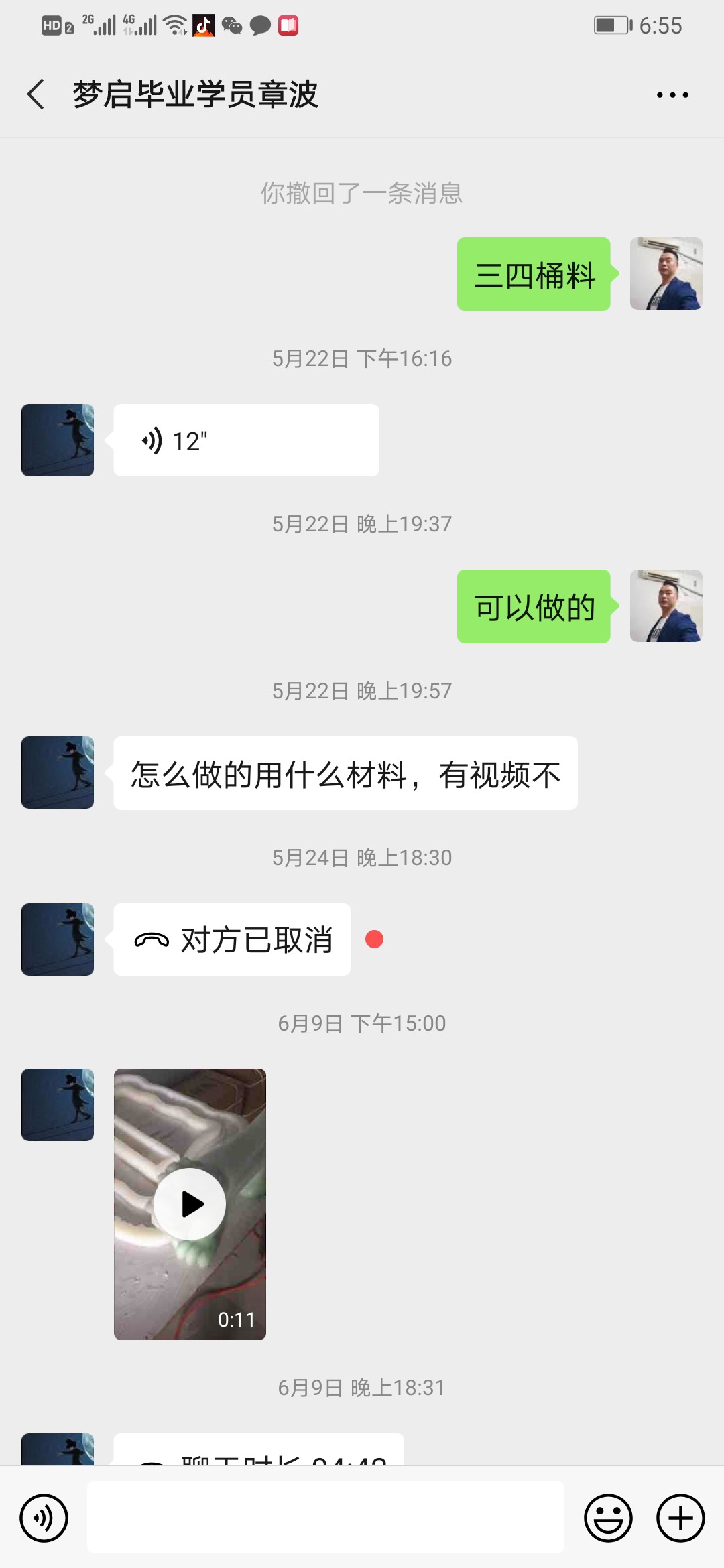Play the 0:11 video message

191,1203
